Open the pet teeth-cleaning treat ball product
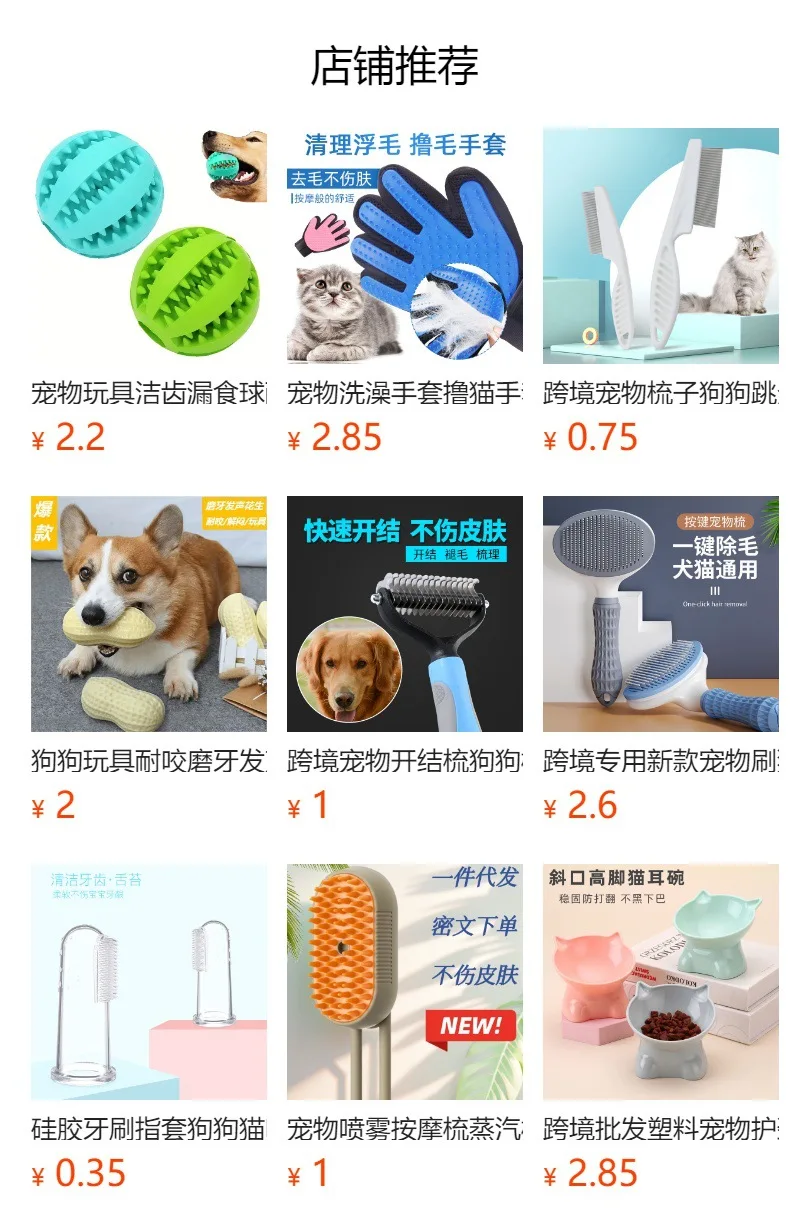The width and height of the screenshot is (790, 1232). pos(149,246)
